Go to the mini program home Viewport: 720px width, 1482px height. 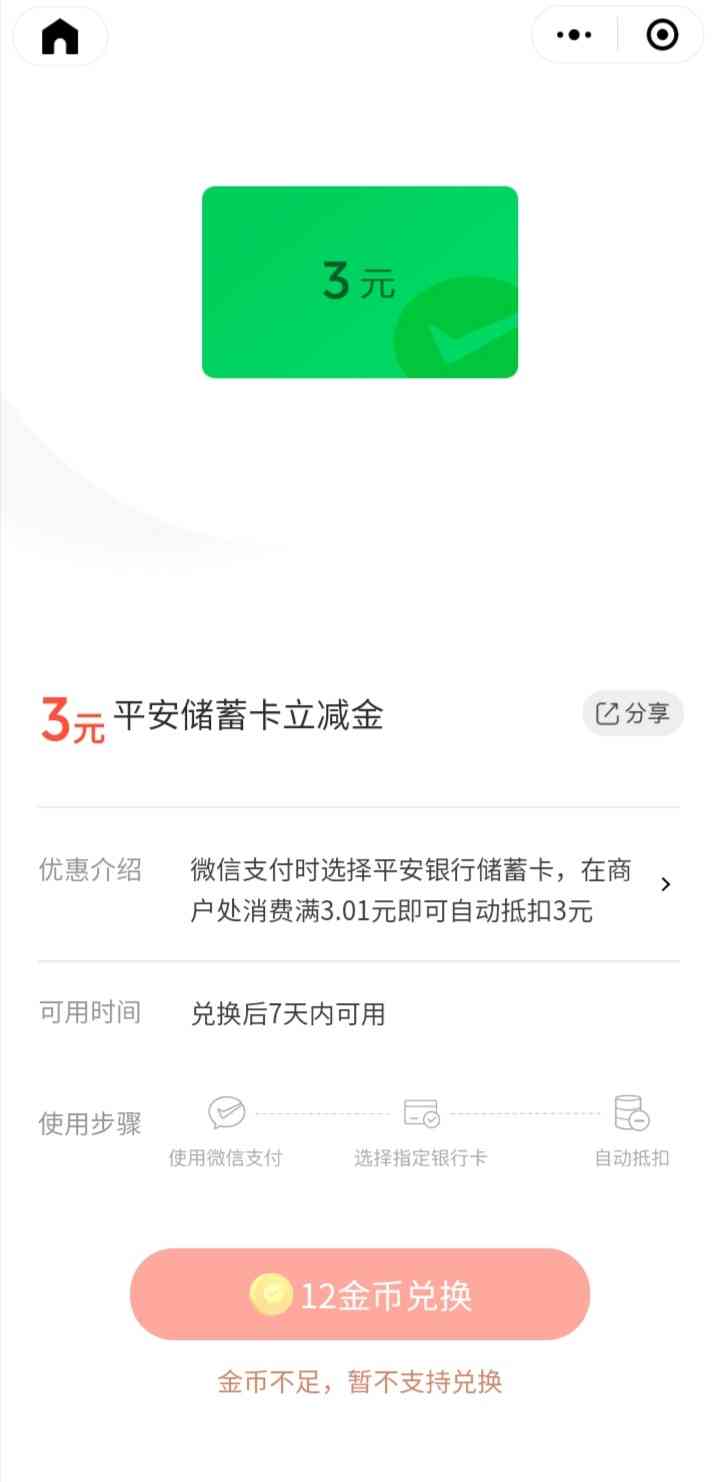59,36
